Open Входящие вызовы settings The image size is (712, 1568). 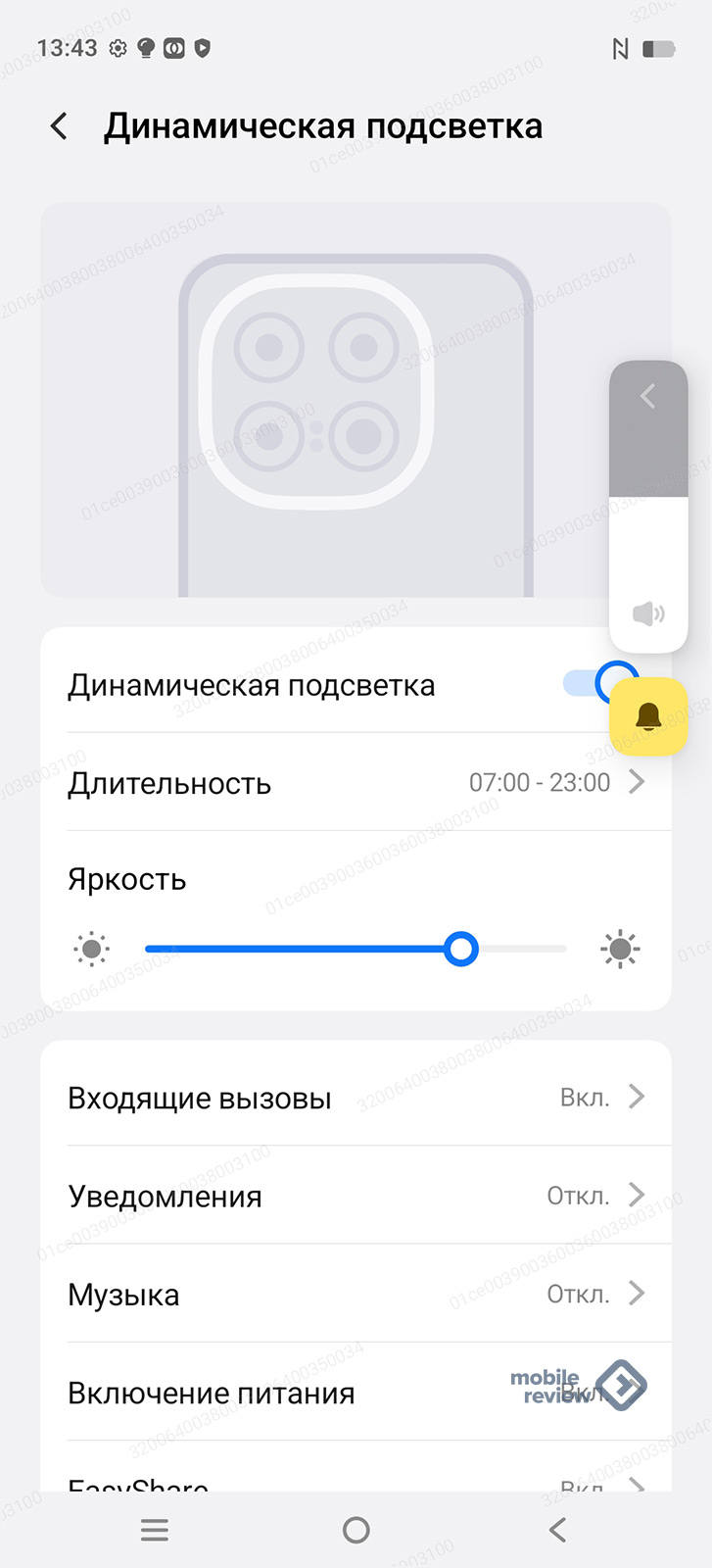[356, 1098]
